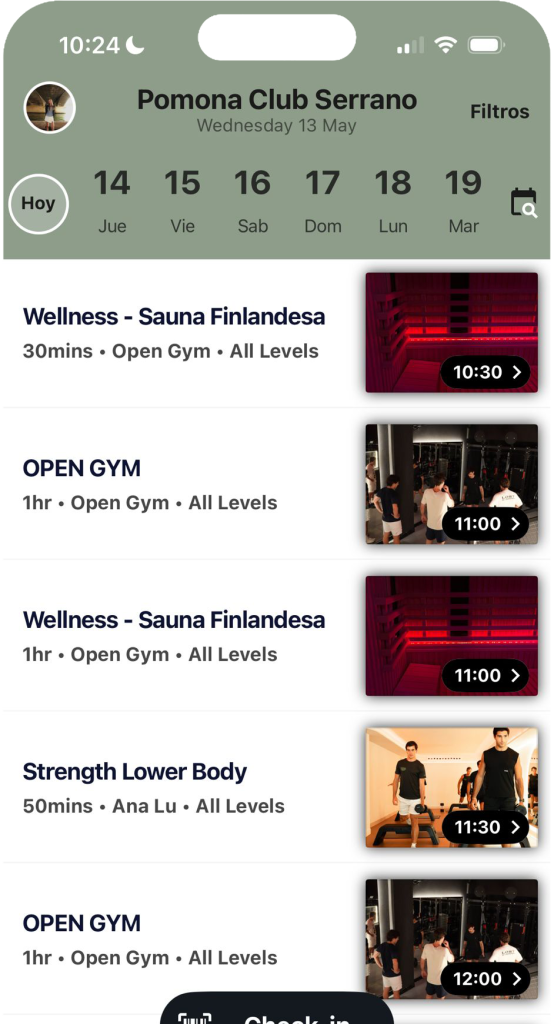554x1024 pixels.
Task: Switch to Friday 15 Vie
Action: 182,201
